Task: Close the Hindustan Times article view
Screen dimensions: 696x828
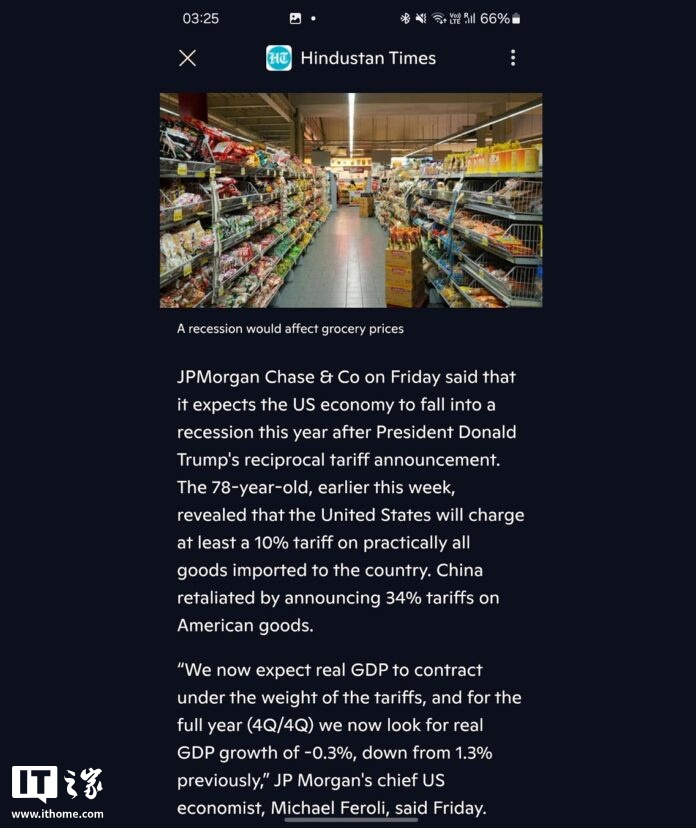Action: 187,58
